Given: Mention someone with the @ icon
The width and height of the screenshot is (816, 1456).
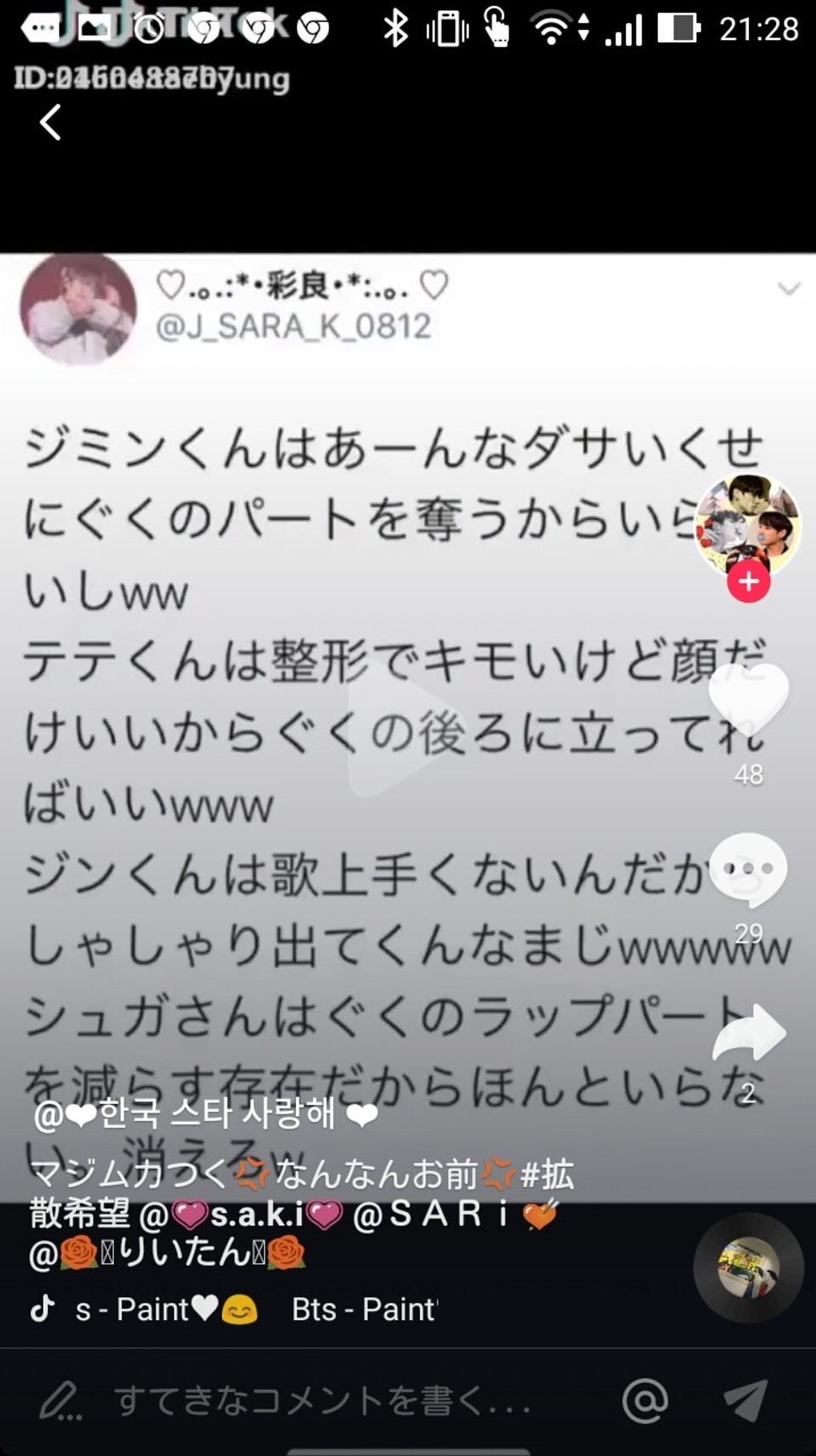Looking at the screenshot, I should click(x=645, y=1401).
